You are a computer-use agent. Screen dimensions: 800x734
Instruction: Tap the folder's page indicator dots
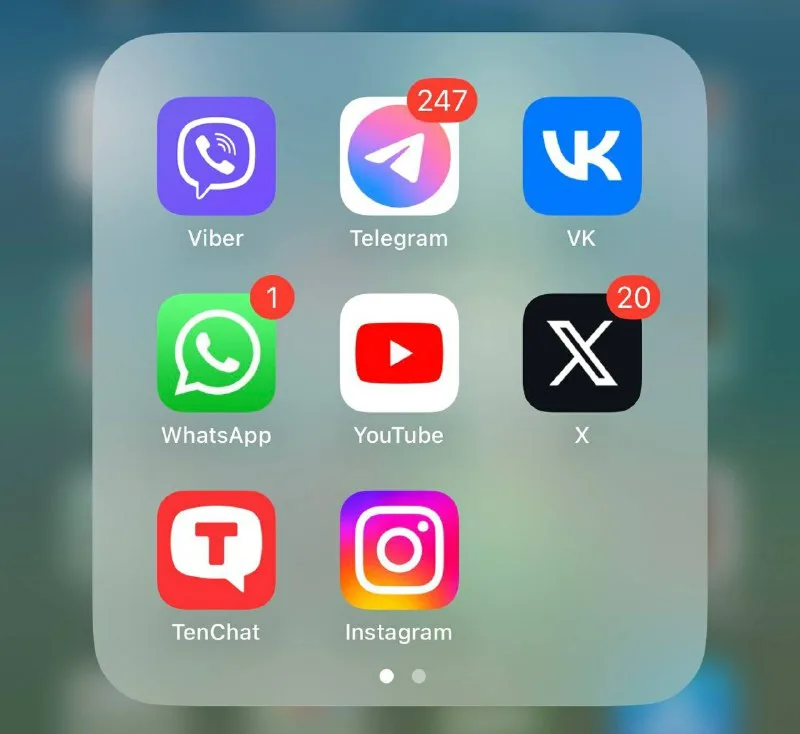tap(402, 676)
